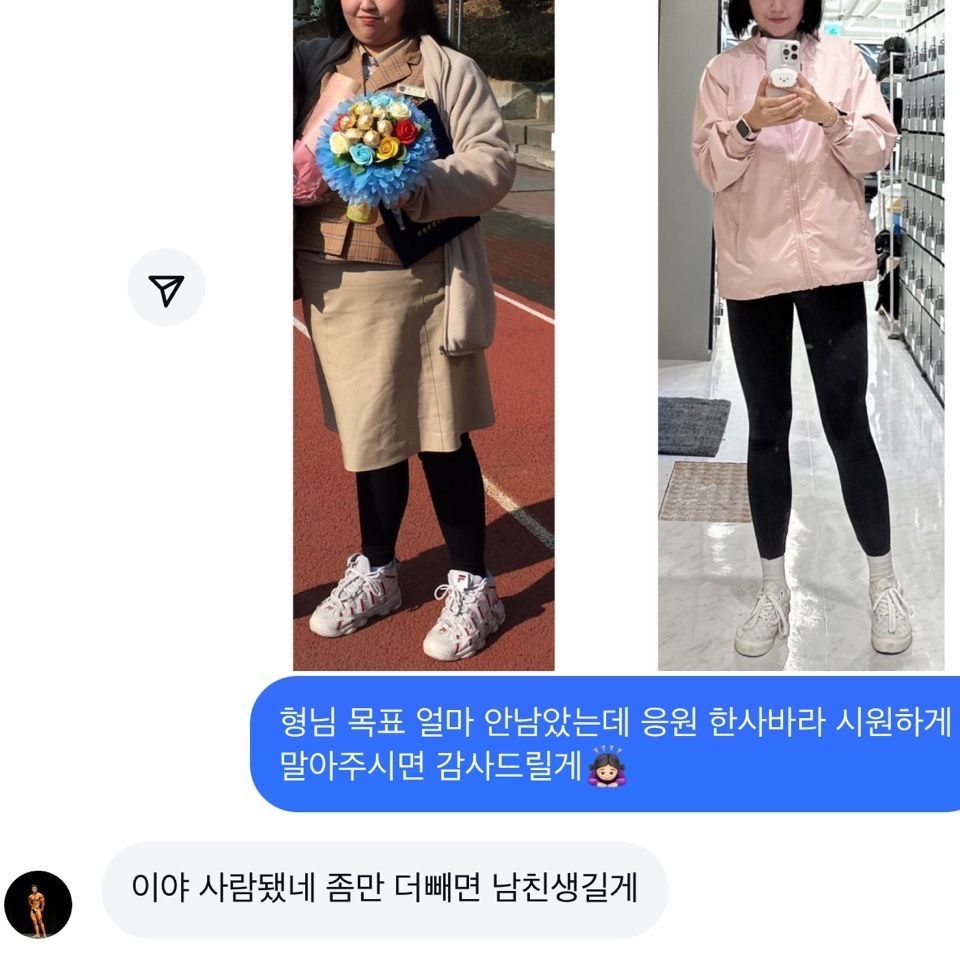Open the graduation photo with the bouquet
This screenshot has height=960, width=960.
(423, 335)
